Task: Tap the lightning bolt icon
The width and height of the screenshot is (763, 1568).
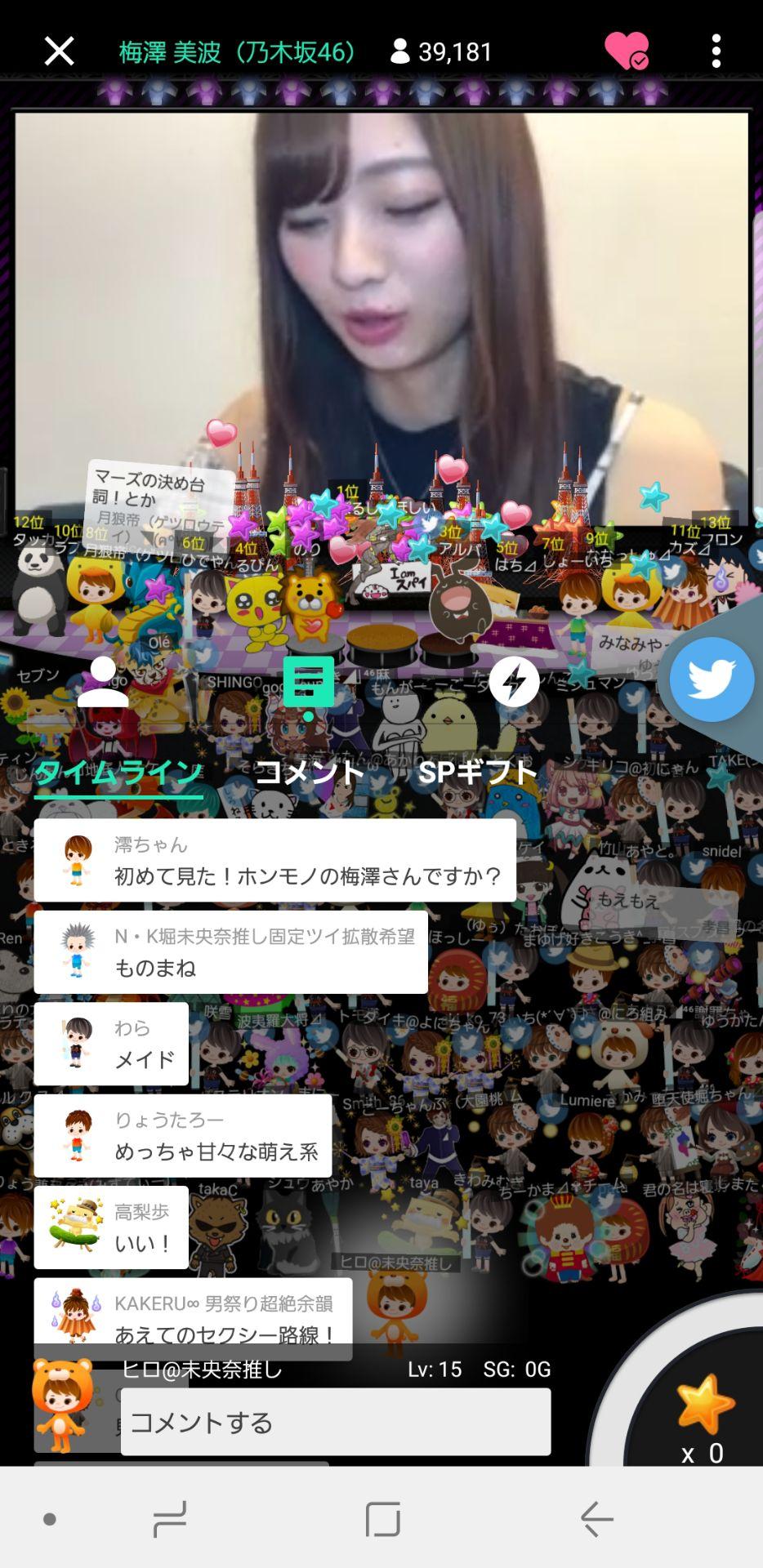Action: pyautogui.click(x=515, y=679)
